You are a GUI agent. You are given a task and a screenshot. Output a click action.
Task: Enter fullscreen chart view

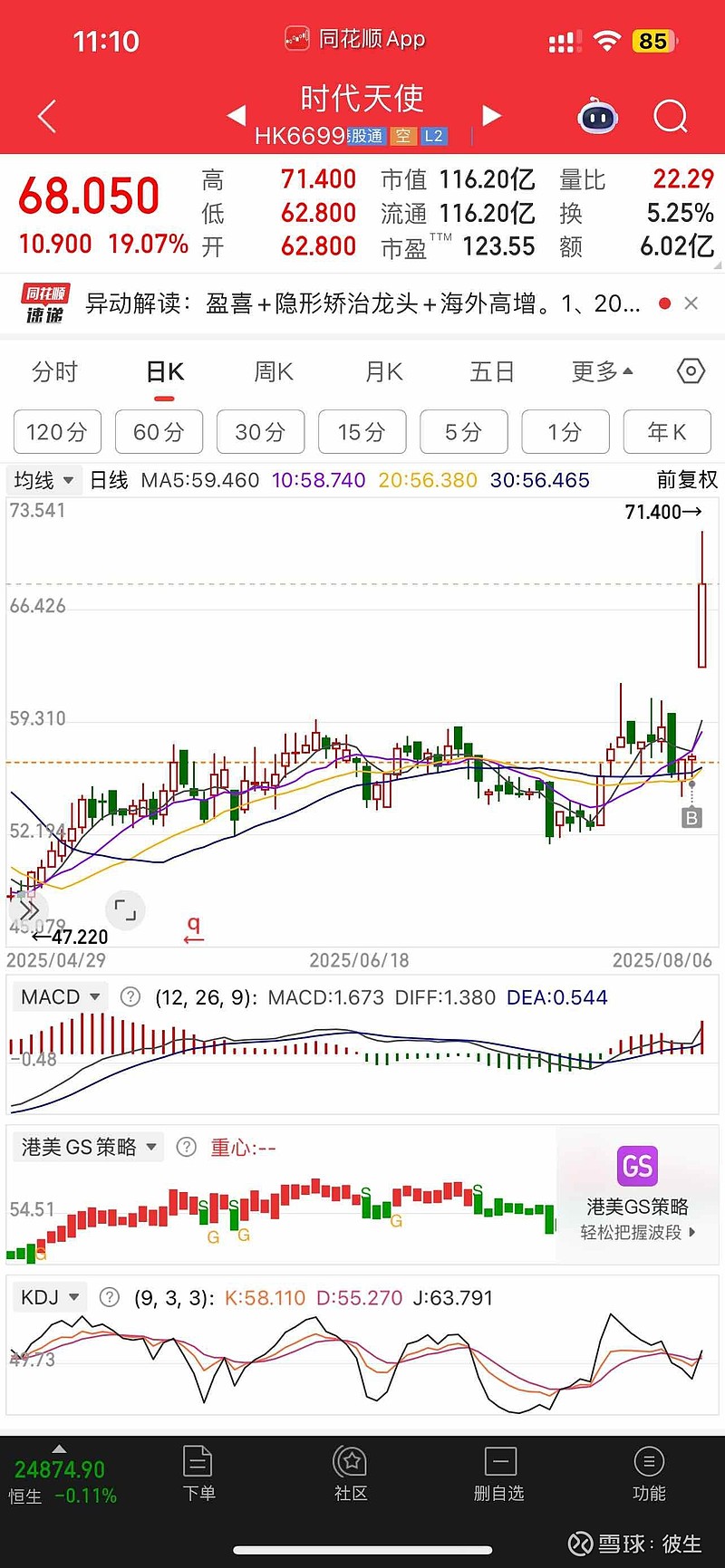point(125,909)
